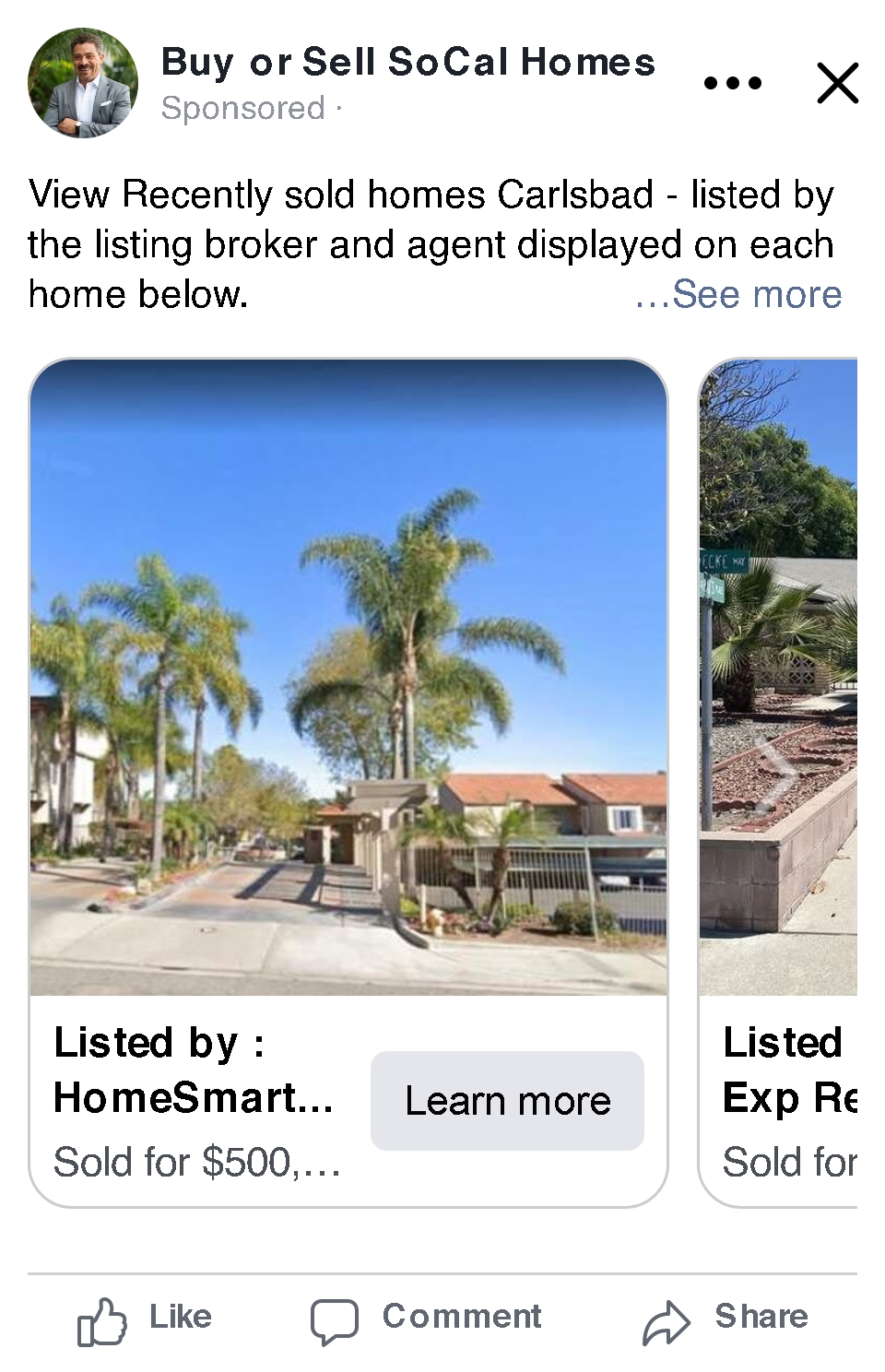Dismiss this sponsored post
The height and width of the screenshot is (1372, 885).
(837, 83)
